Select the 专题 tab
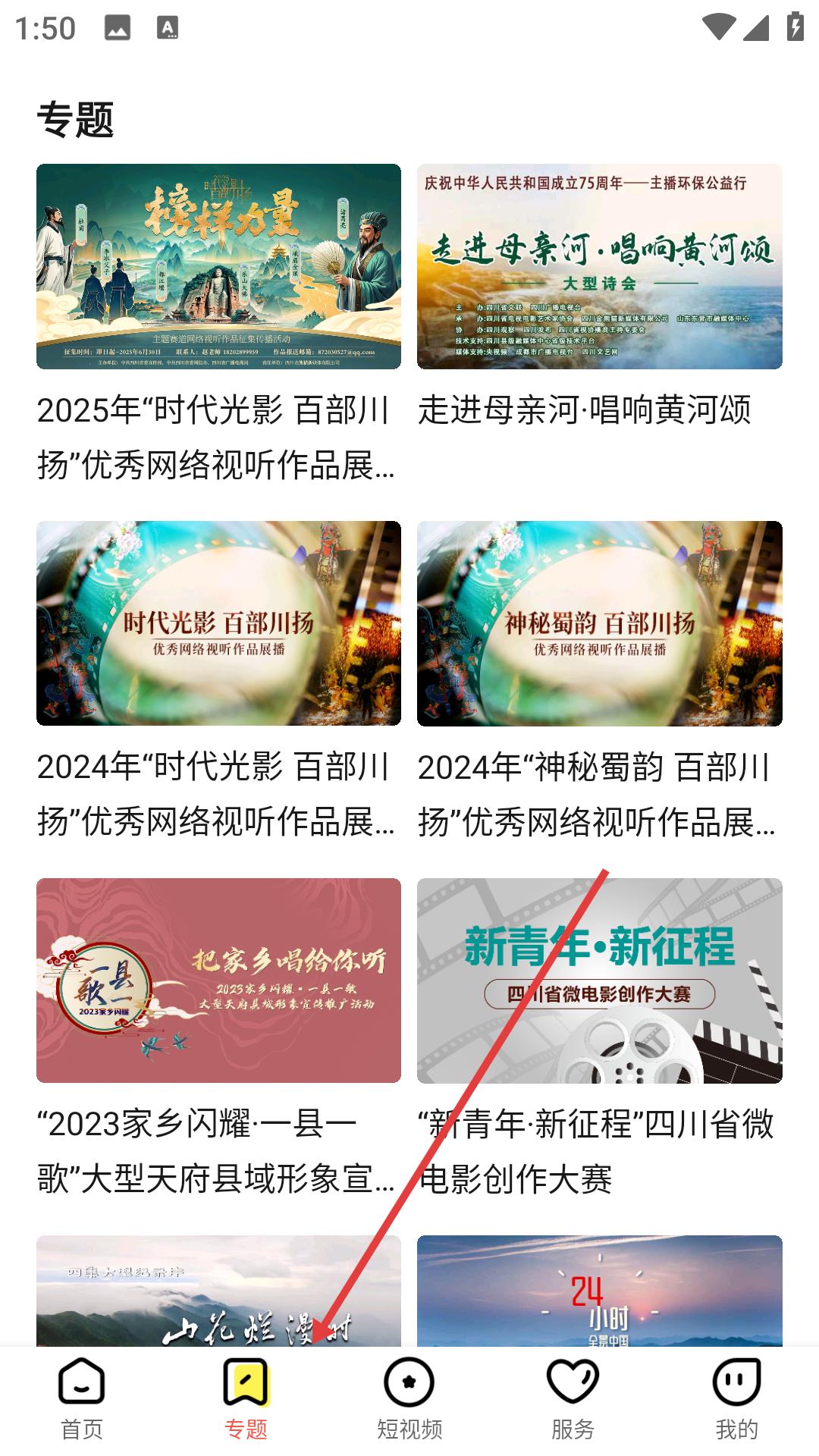This screenshot has width=819, height=1456. [246, 1399]
